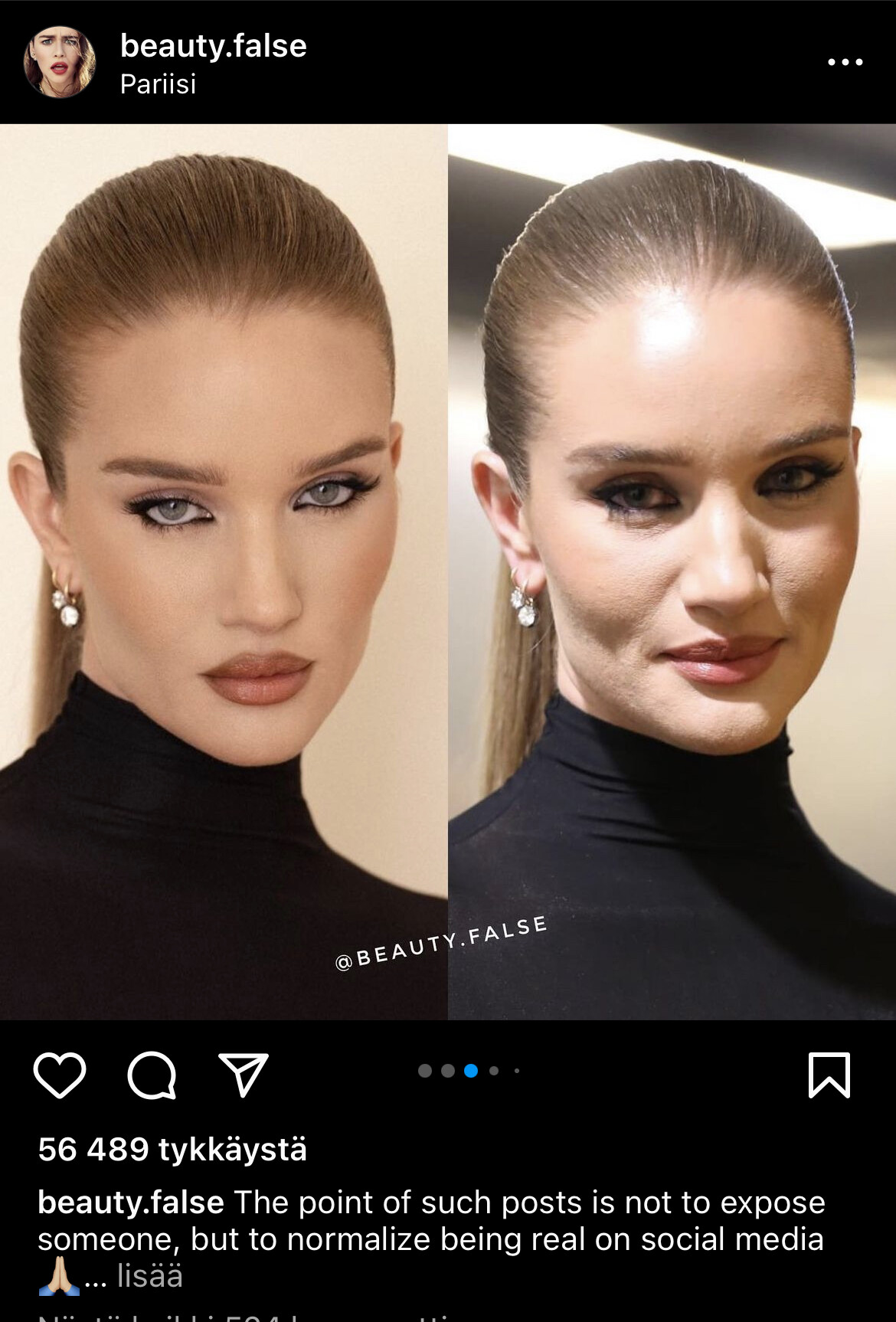
Task: Share the post via paper plane icon
Action: click(x=244, y=1075)
